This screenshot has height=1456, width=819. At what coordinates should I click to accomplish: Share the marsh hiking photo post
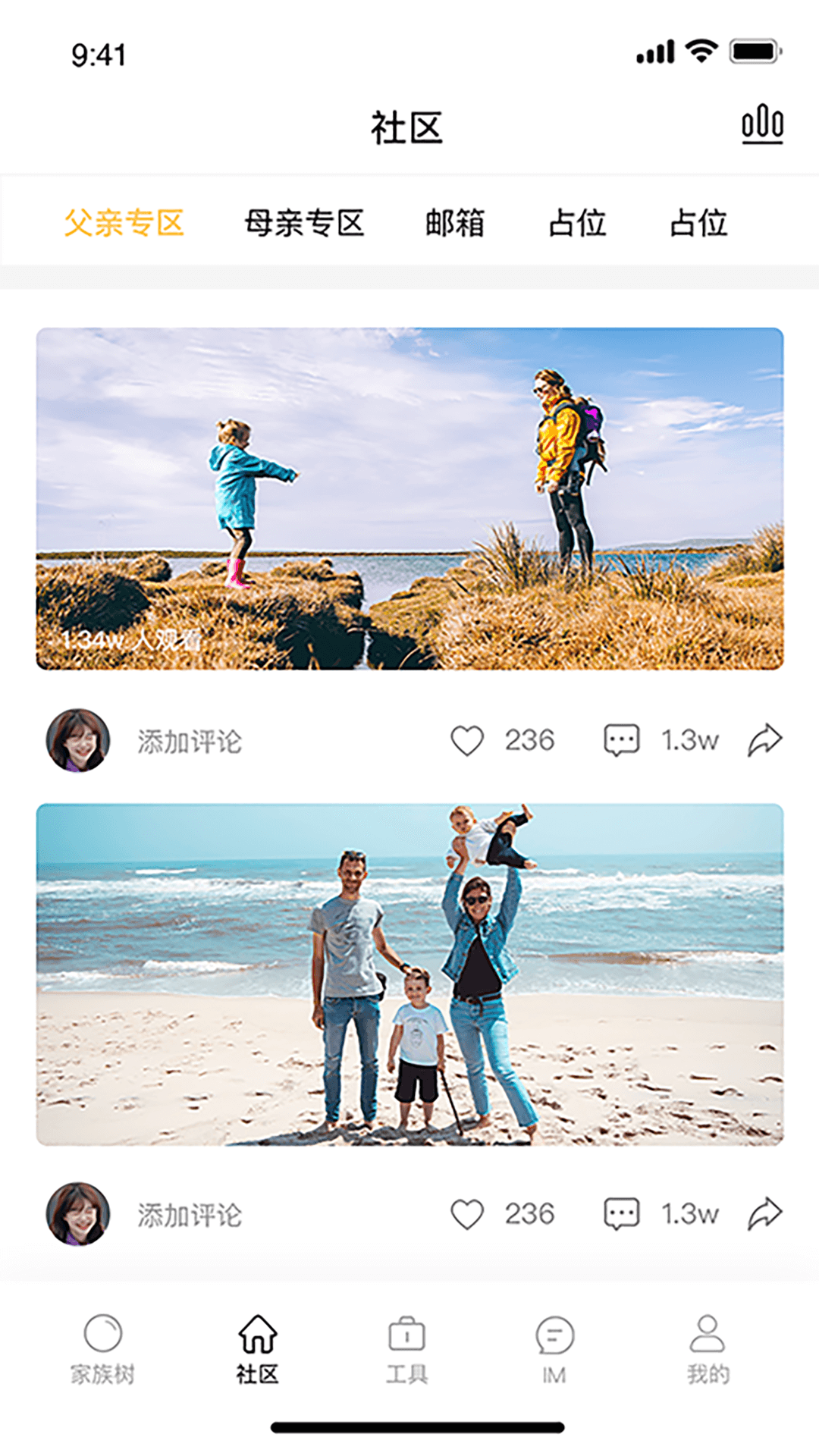764,741
